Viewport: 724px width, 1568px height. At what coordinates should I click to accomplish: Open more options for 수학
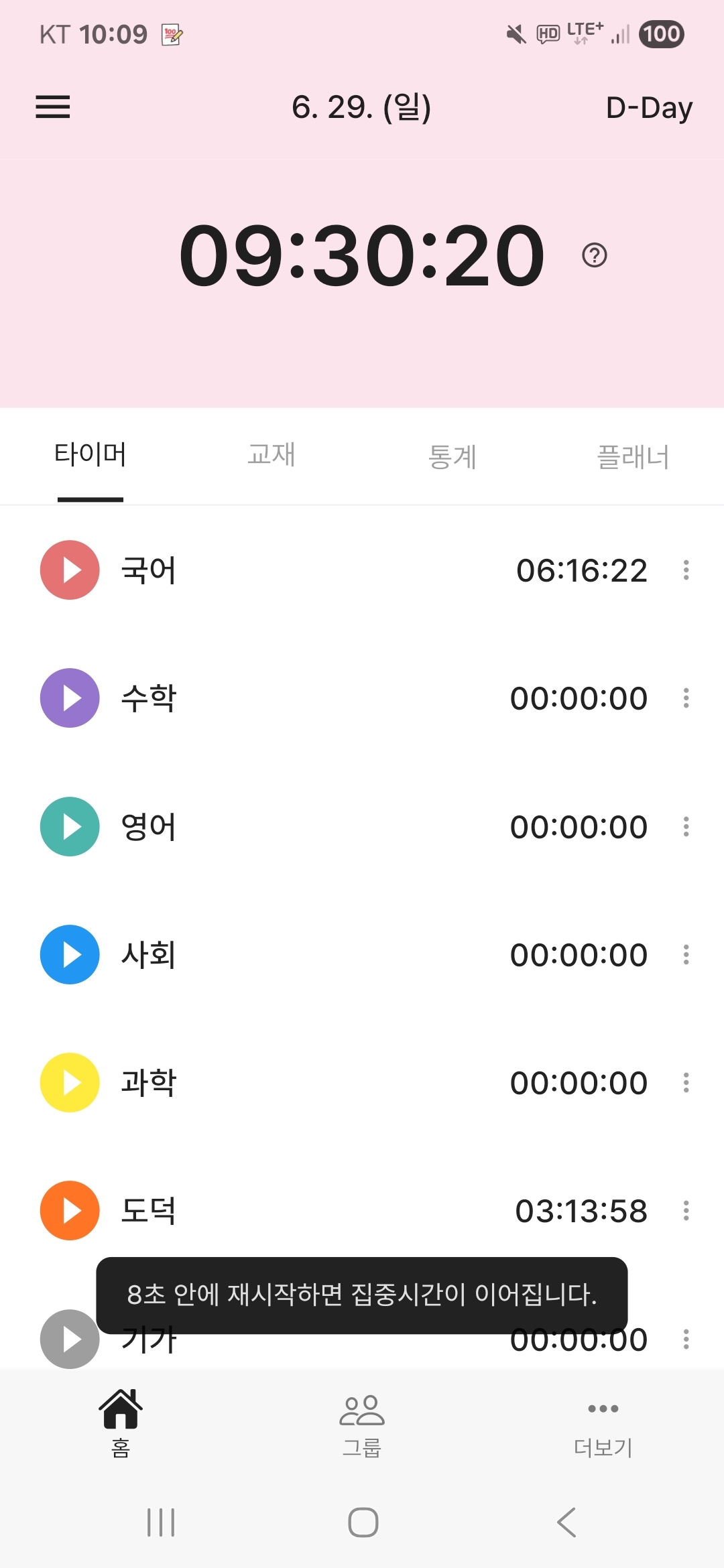click(x=686, y=698)
